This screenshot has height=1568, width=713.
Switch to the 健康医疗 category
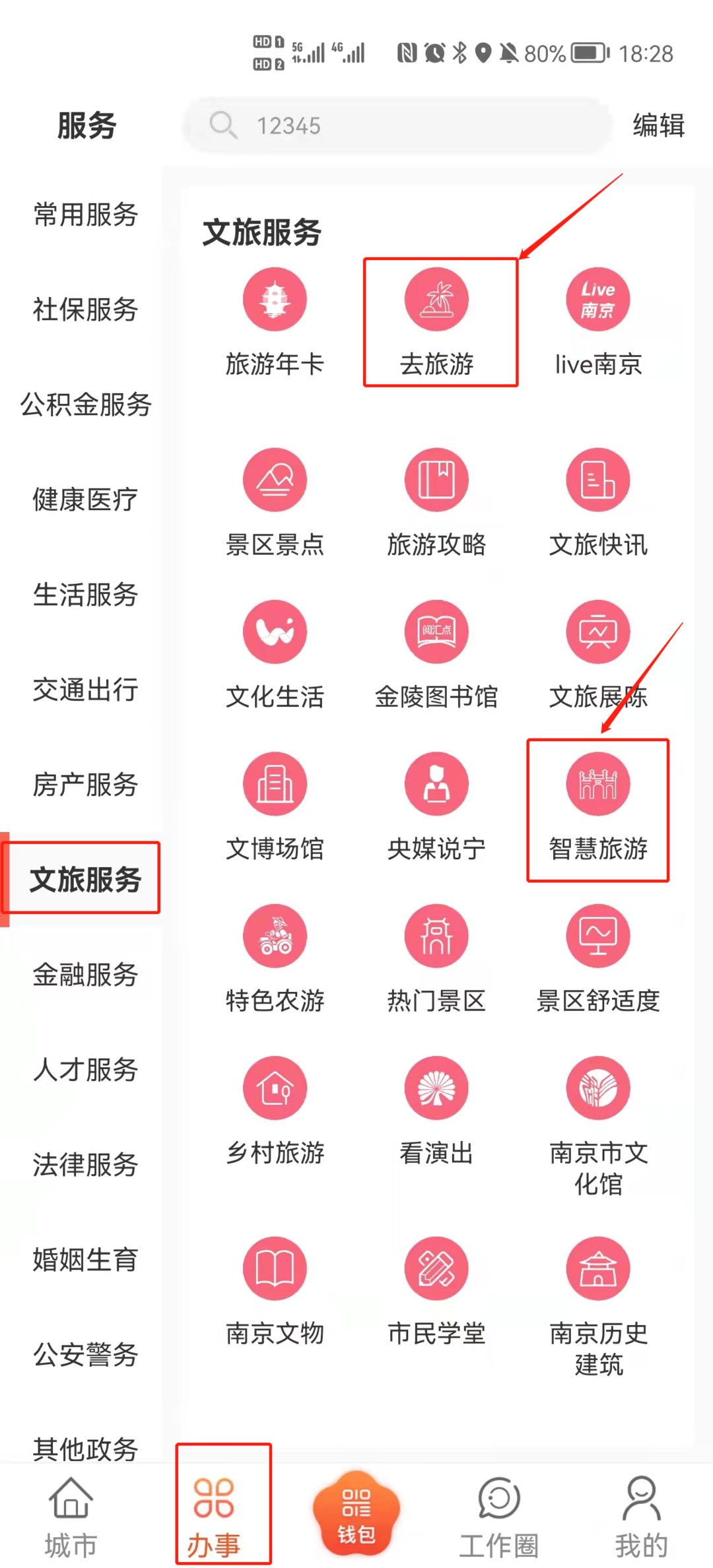[85, 500]
